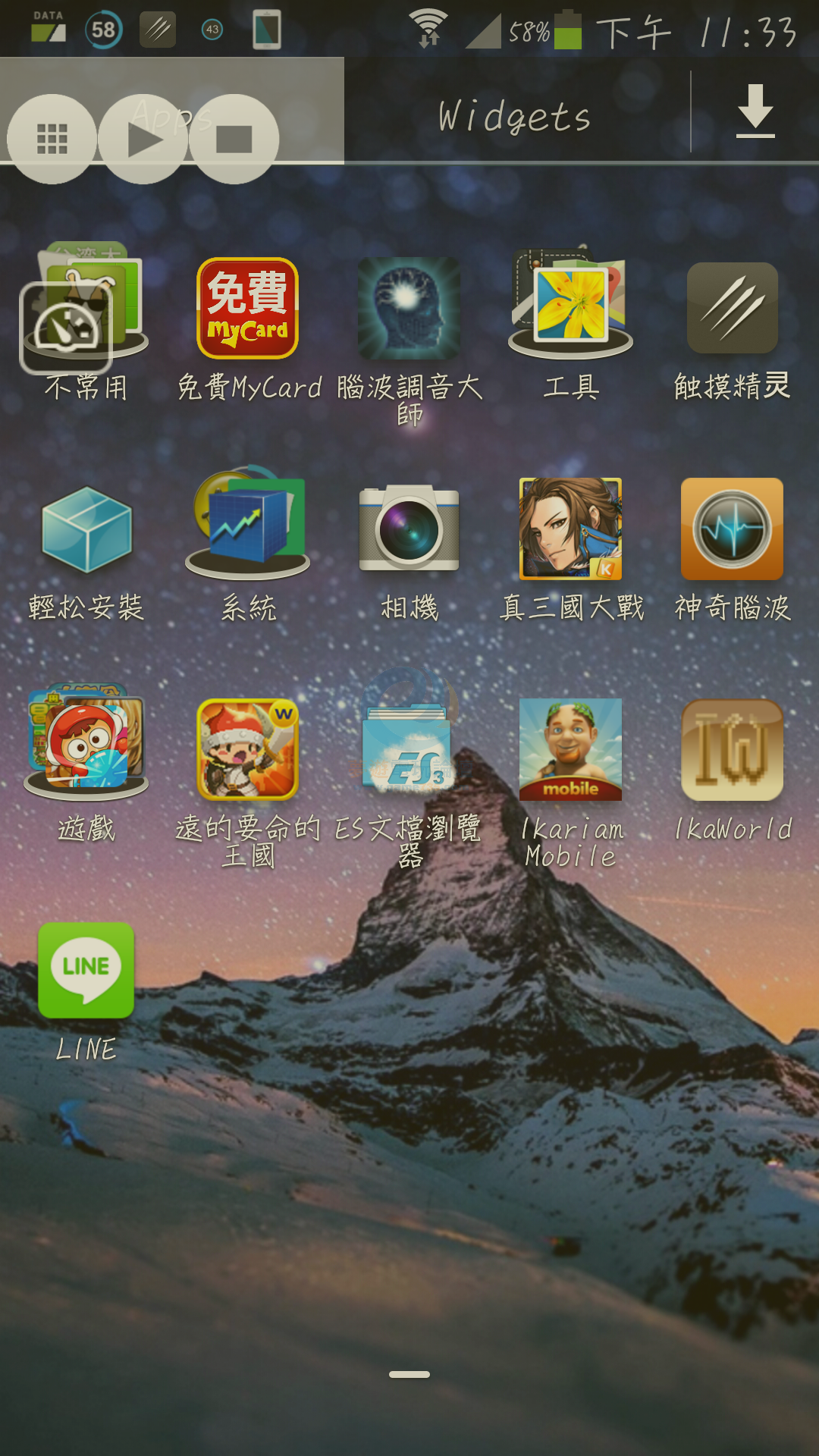The height and width of the screenshot is (1456, 819).
Task: Launch the 触摸精灵 app
Action: (x=733, y=309)
